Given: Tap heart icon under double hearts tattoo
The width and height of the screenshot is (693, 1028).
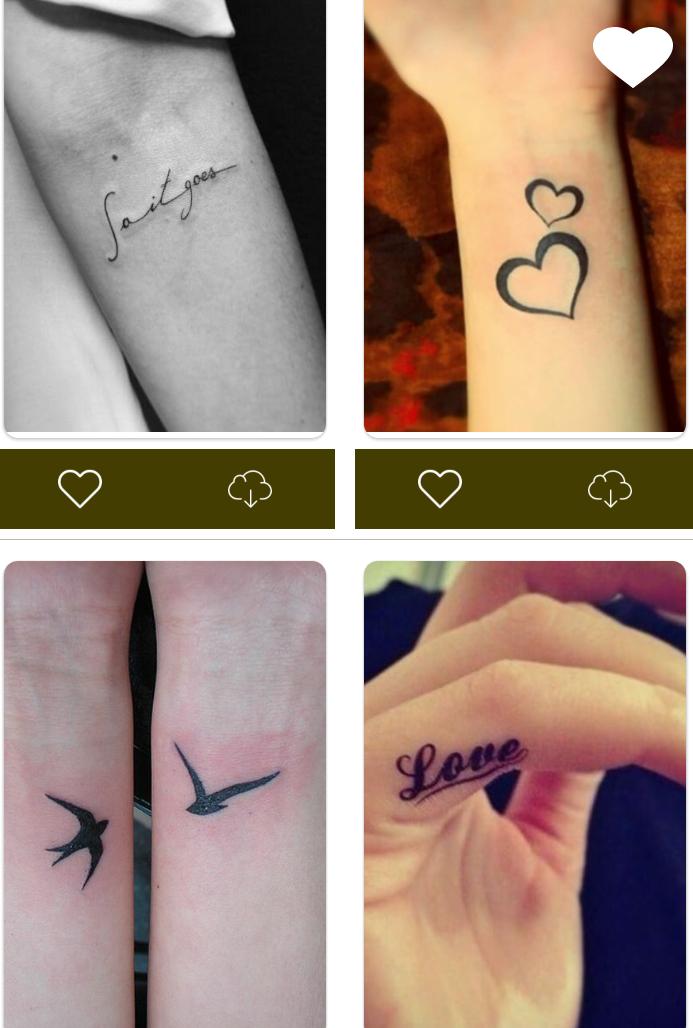Looking at the screenshot, I should (440, 488).
